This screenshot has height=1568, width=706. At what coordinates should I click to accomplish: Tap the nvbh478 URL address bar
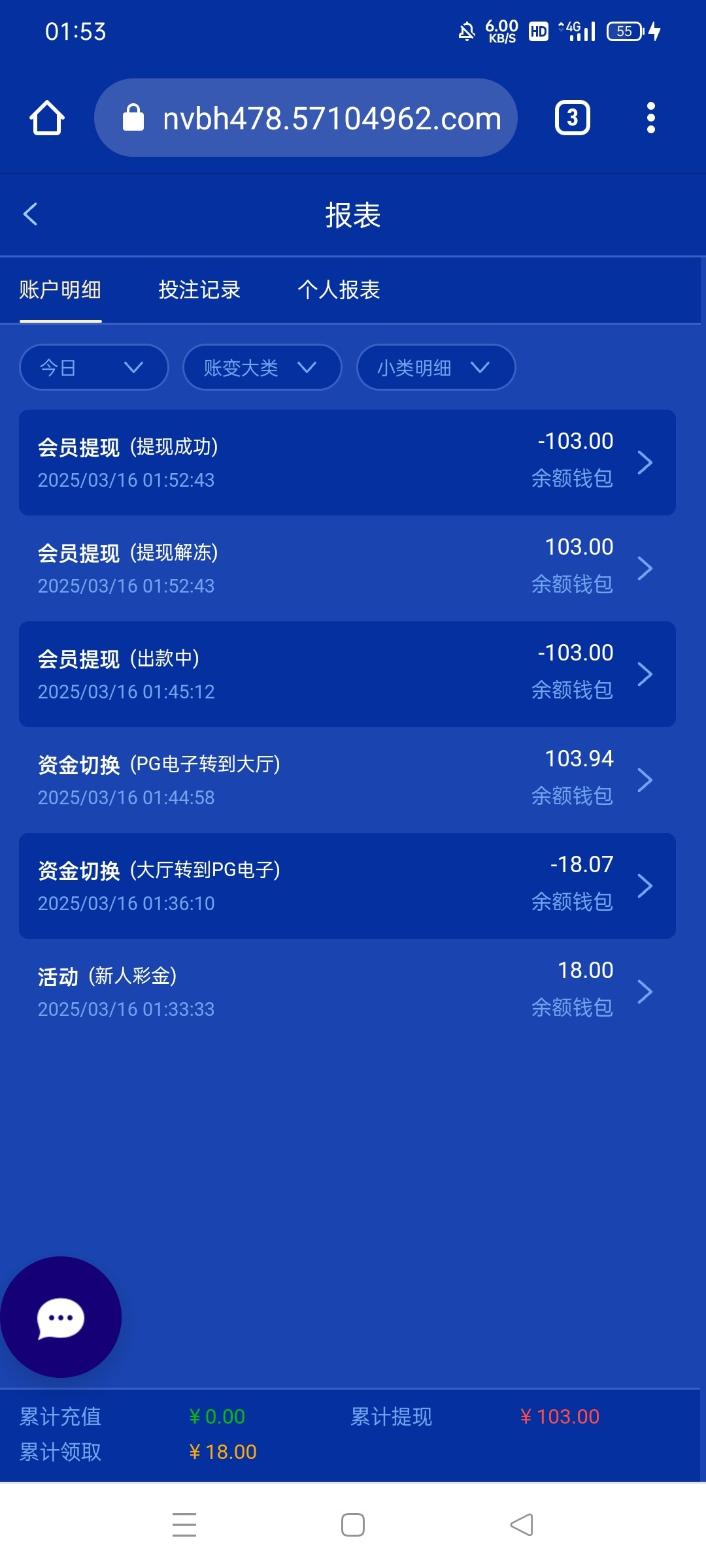coord(306,118)
